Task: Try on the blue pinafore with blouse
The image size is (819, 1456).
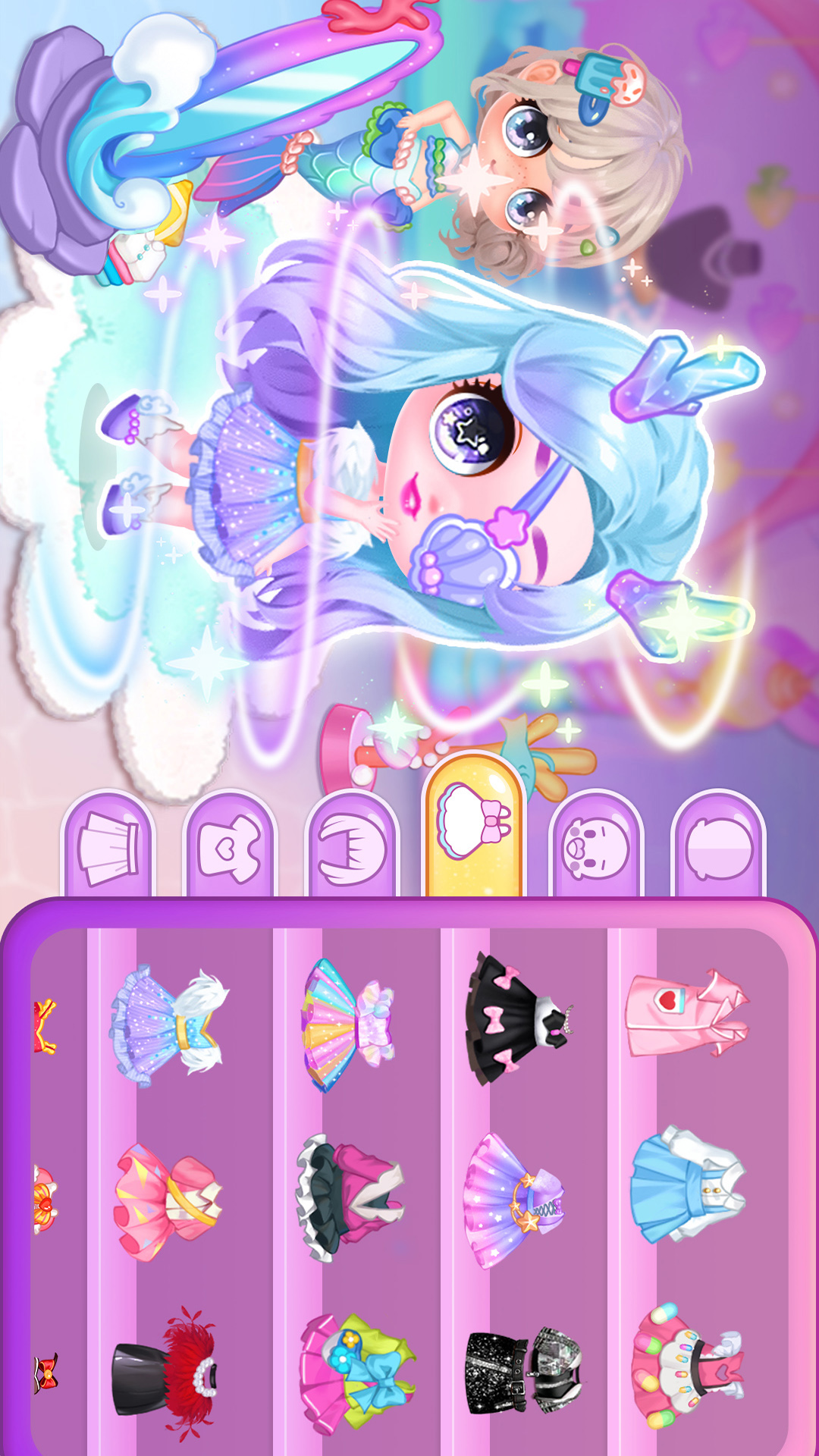Action: tap(686, 1185)
